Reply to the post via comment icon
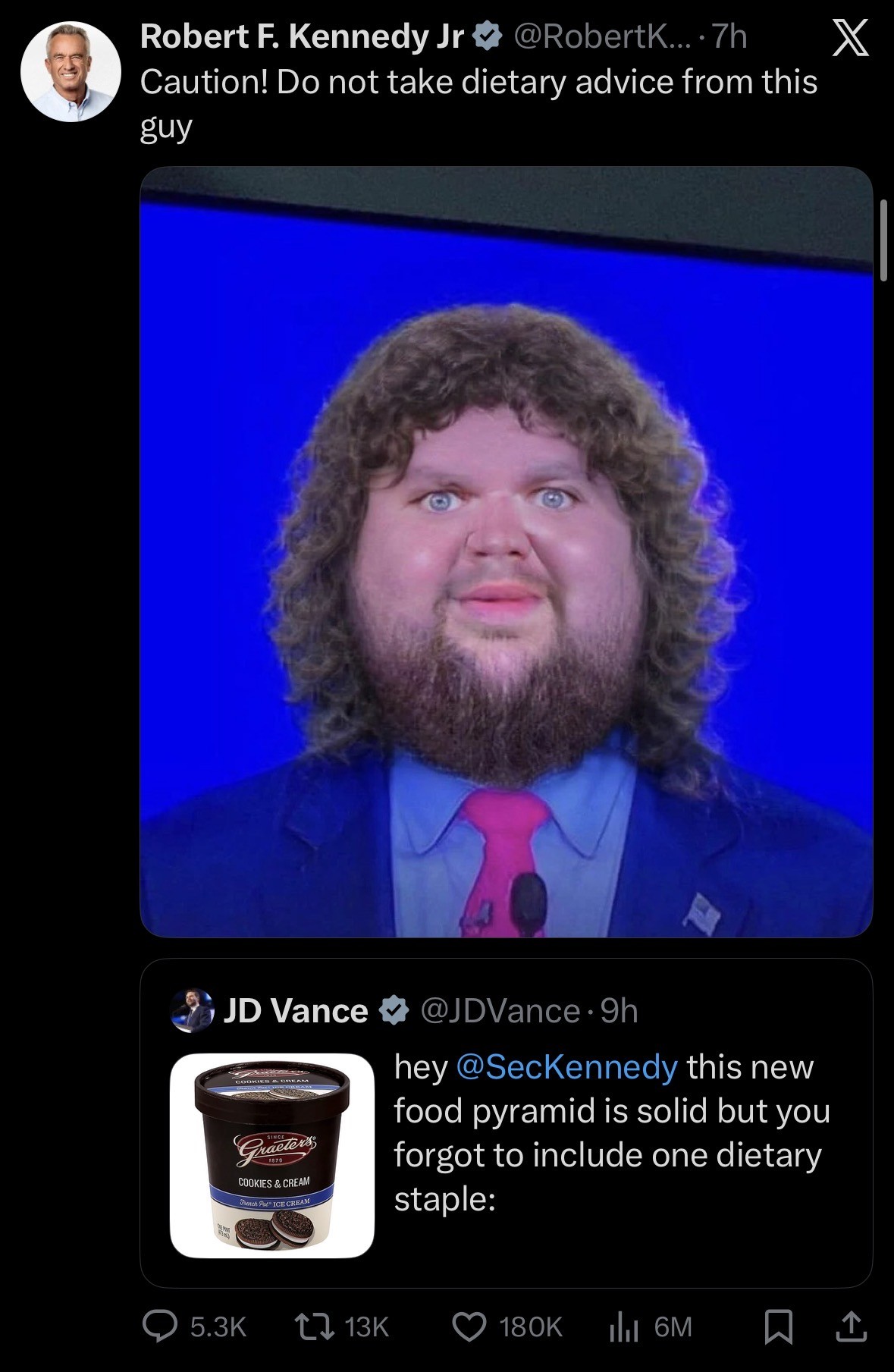Screen dimensions: 894x1372 (x=160, y=1326)
